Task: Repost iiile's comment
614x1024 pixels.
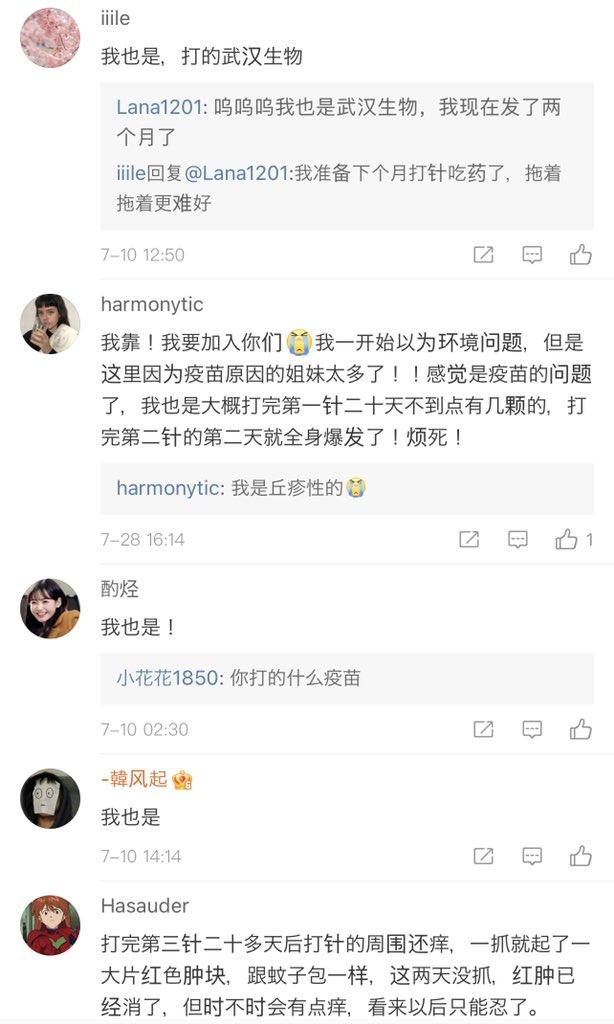Action: point(483,255)
